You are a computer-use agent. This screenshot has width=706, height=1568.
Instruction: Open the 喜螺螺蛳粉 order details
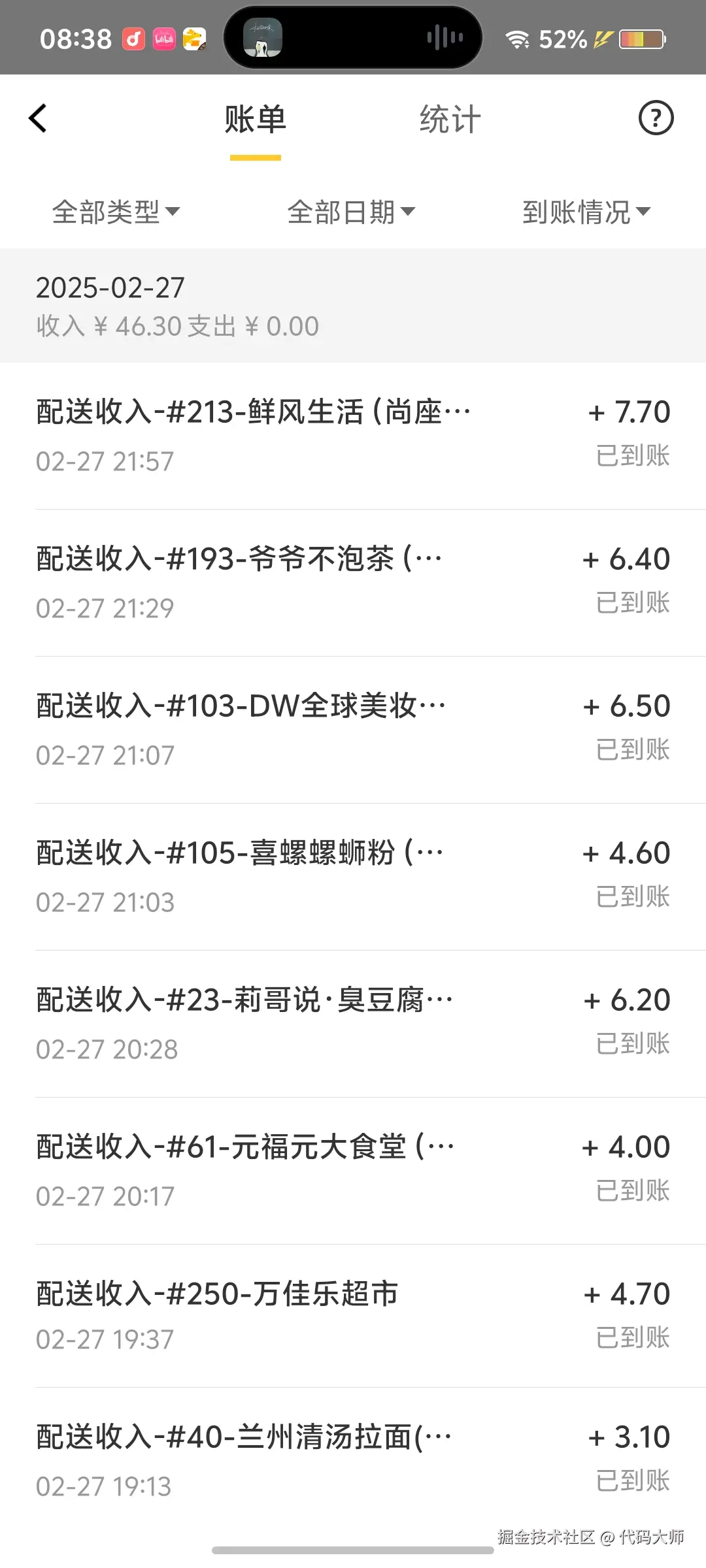[x=240, y=851]
